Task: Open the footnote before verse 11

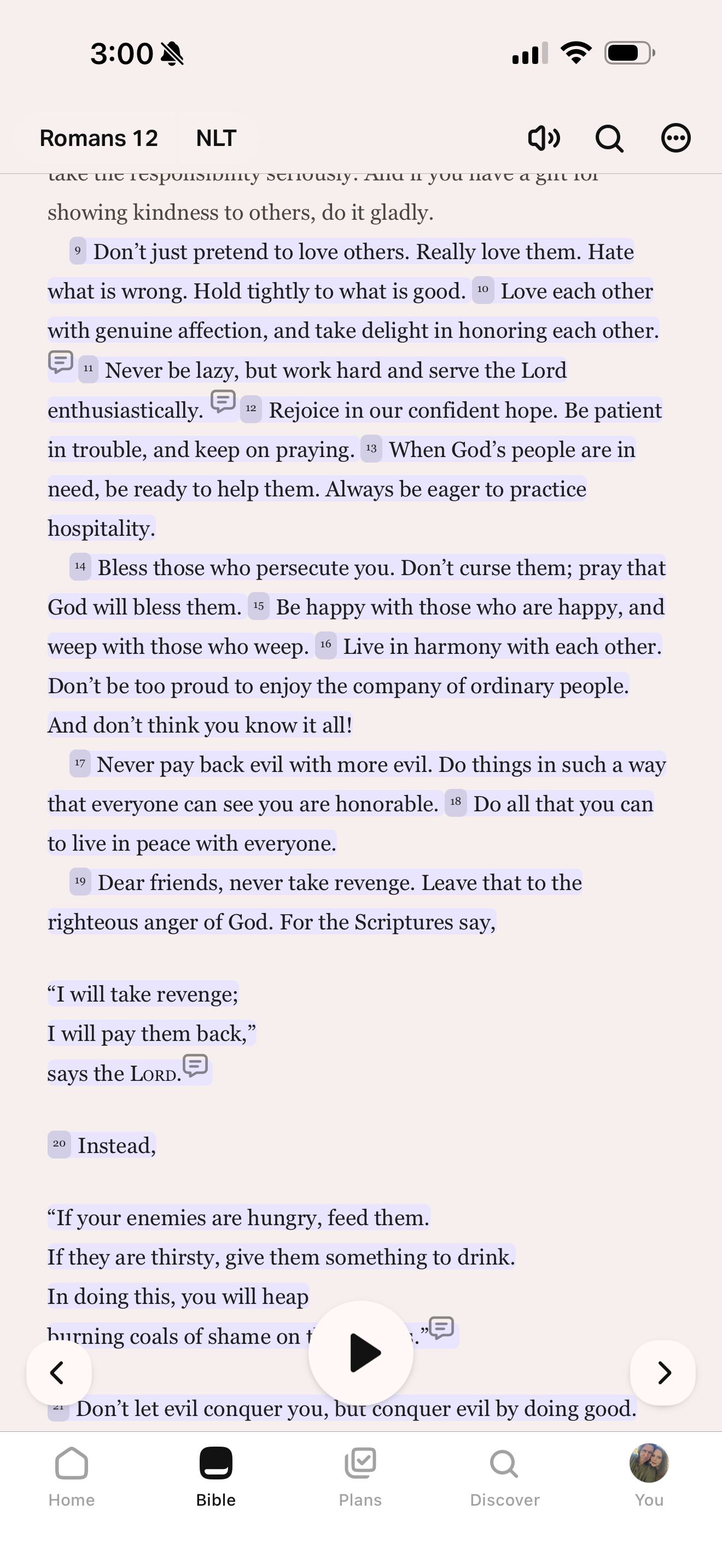Action: pos(61,363)
